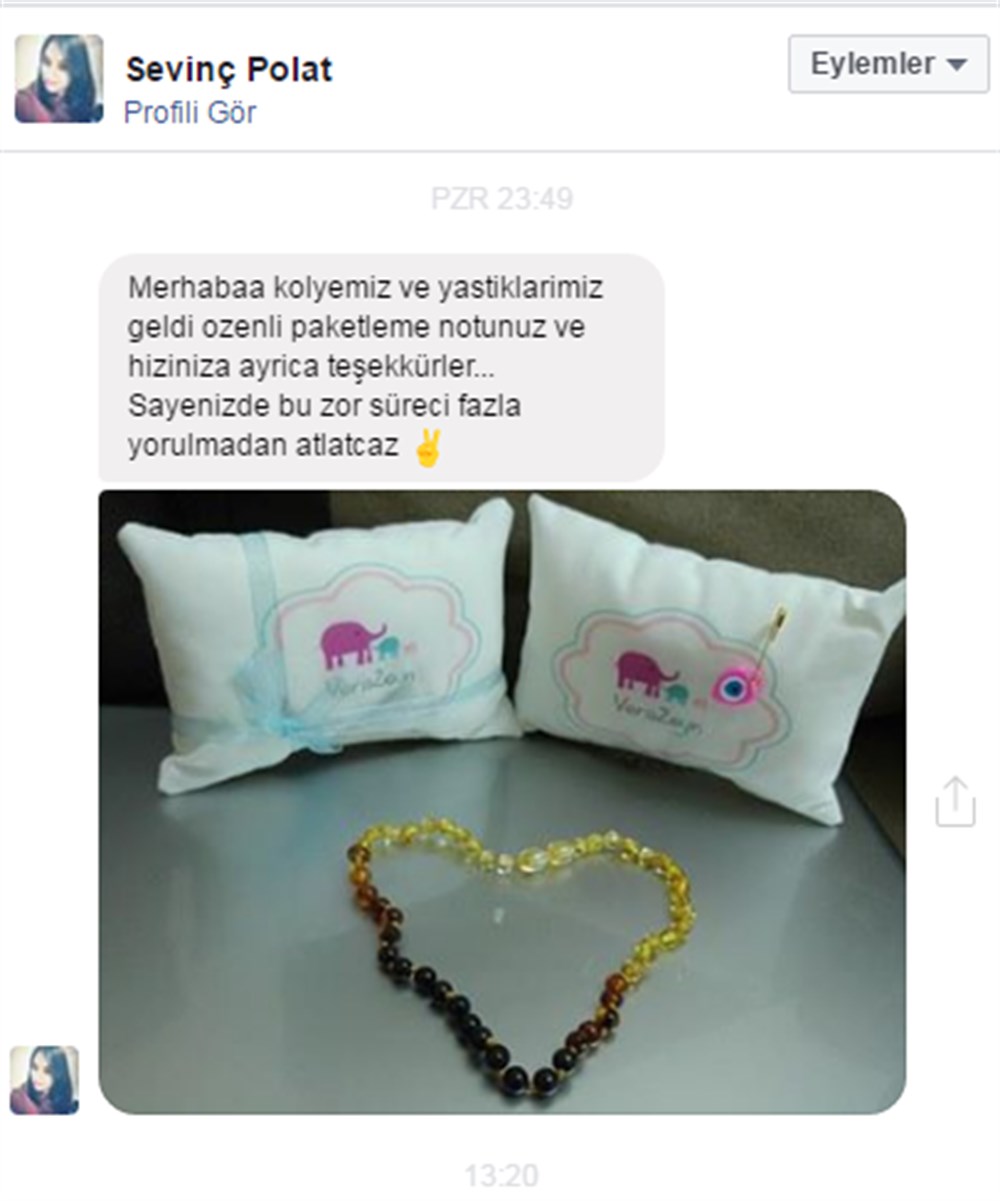Tap Sevinç Polat's header profile picture
This screenshot has width=1000, height=1201.
pyautogui.click(x=59, y=79)
